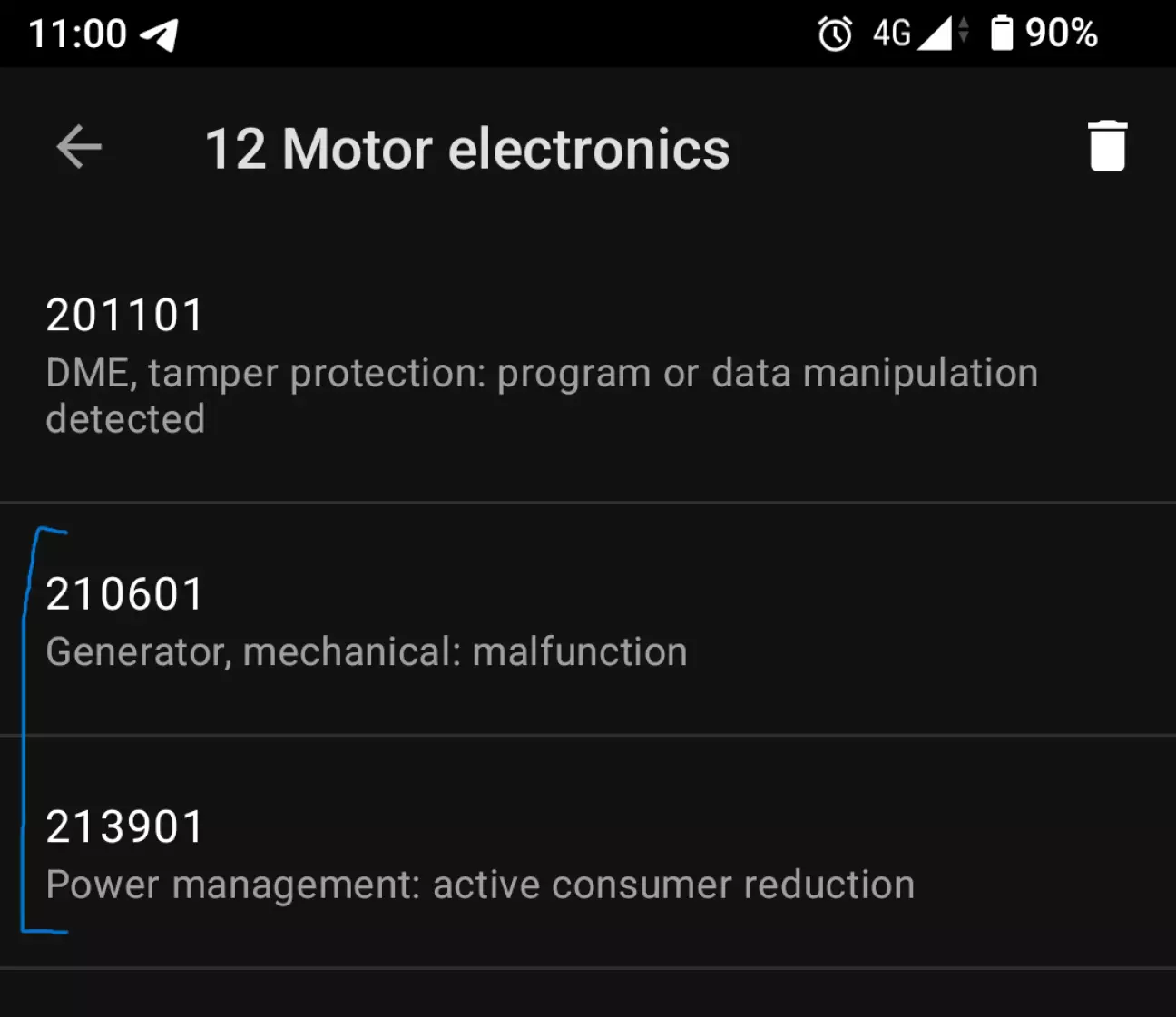Screen dimensions: 1176x1017
Task: Go back using the arrow
Action: [79, 147]
